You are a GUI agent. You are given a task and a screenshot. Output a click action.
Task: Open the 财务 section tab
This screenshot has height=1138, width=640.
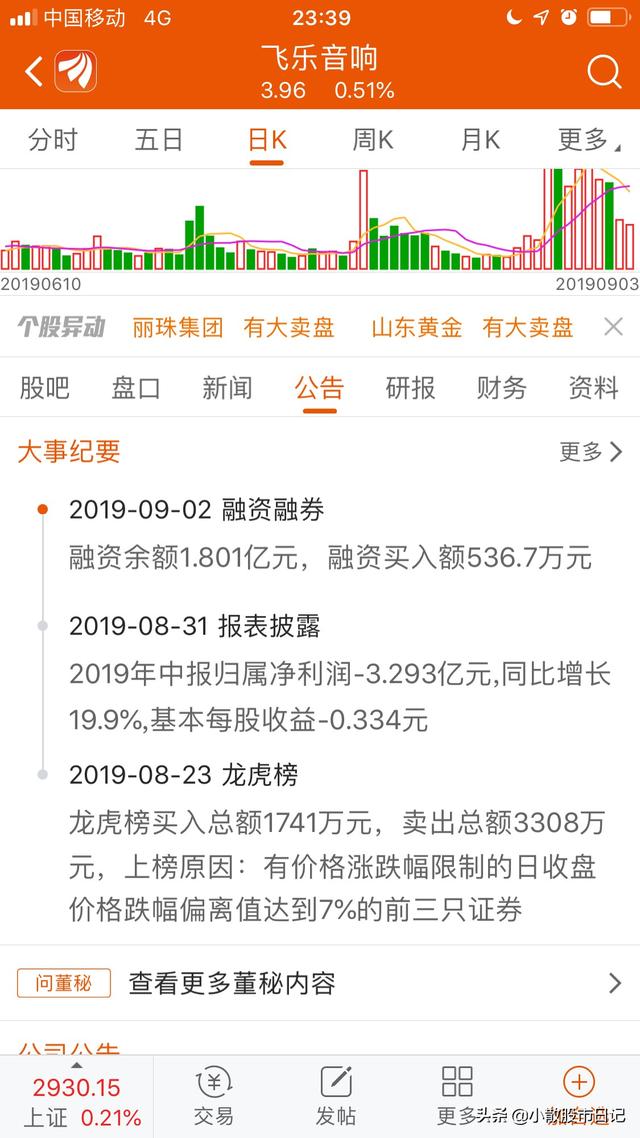tap(501, 388)
